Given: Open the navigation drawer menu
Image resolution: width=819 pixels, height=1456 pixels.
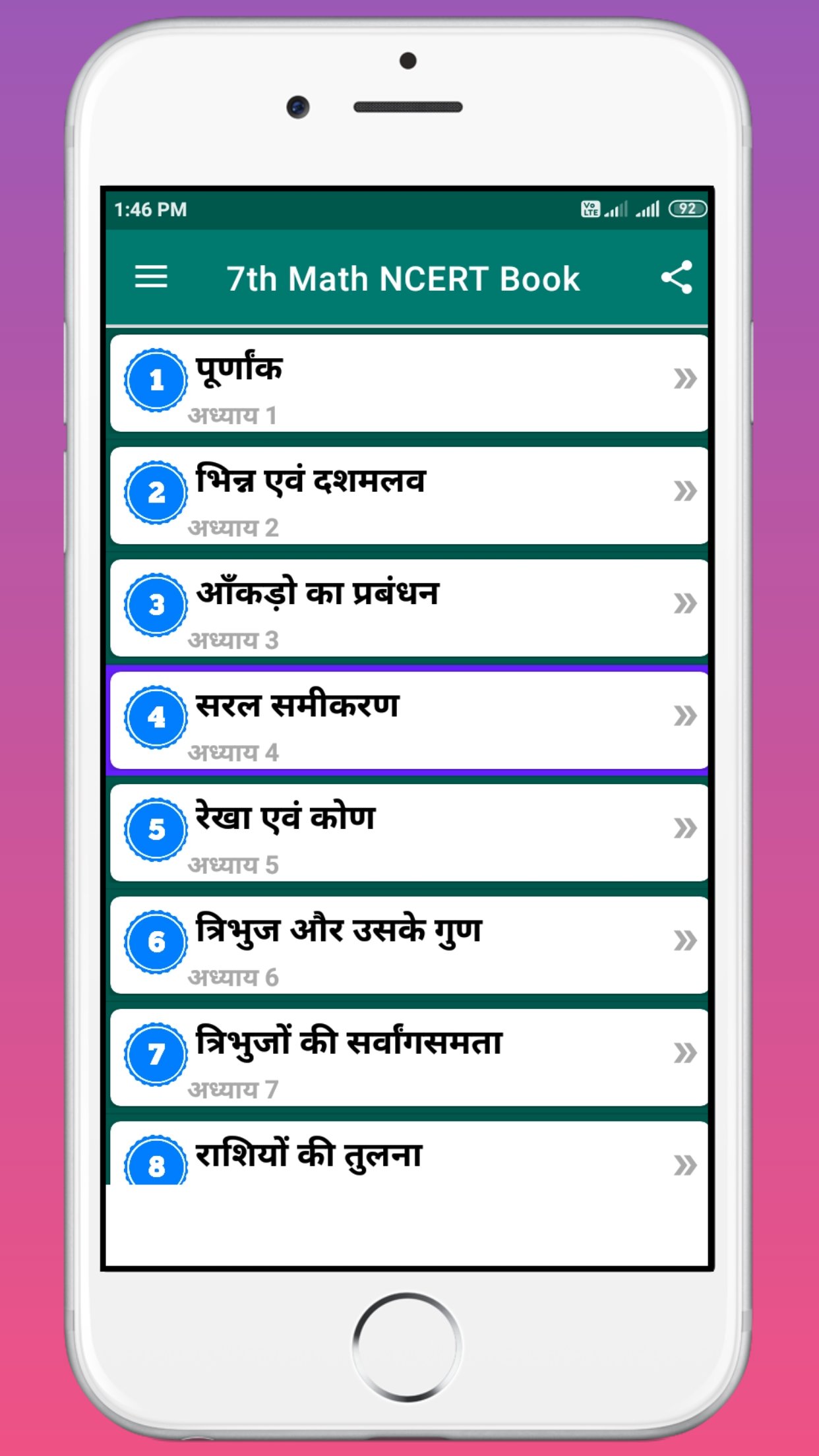Looking at the screenshot, I should pyautogui.click(x=153, y=278).
